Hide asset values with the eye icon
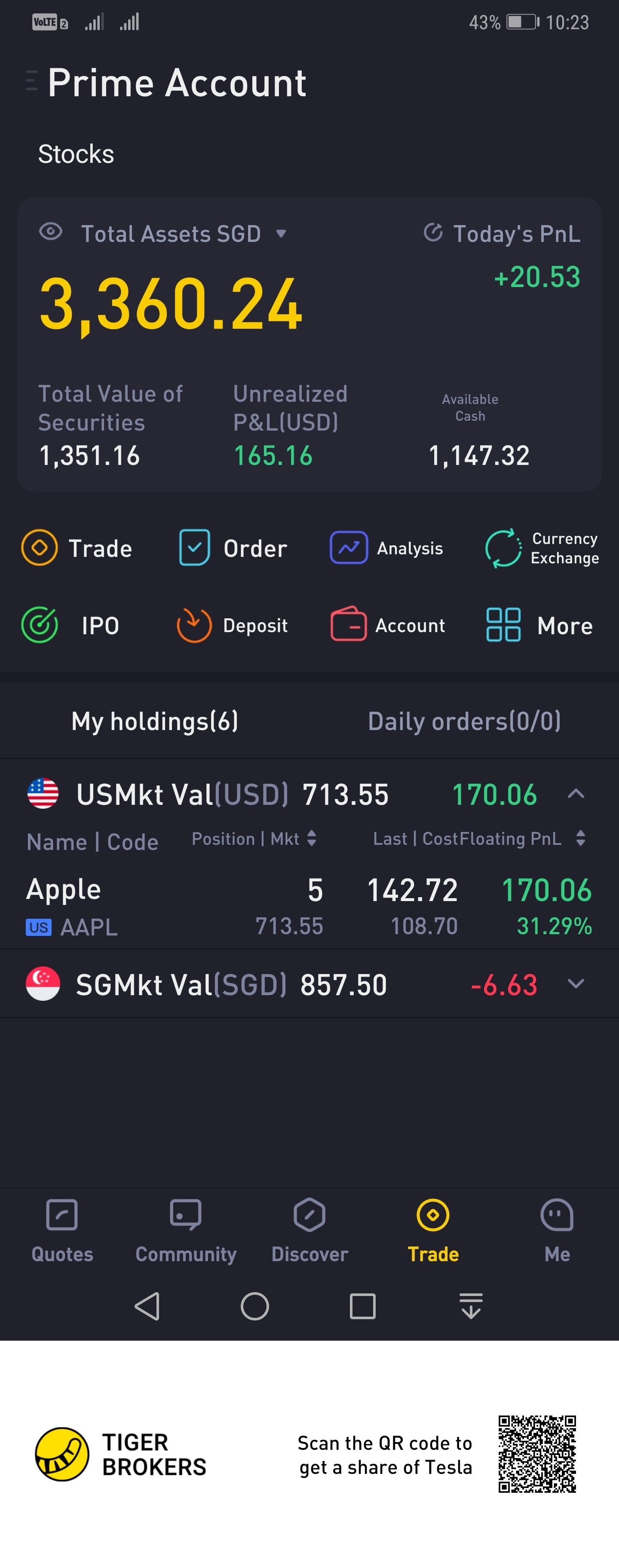The image size is (619, 1568). point(51,232)
